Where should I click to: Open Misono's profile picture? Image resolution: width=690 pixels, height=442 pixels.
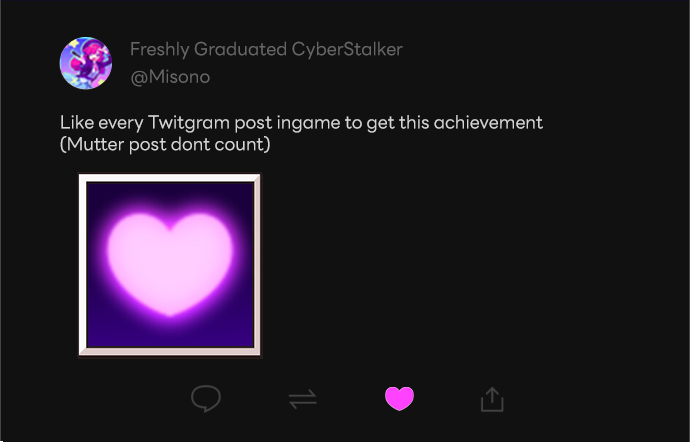86,63
